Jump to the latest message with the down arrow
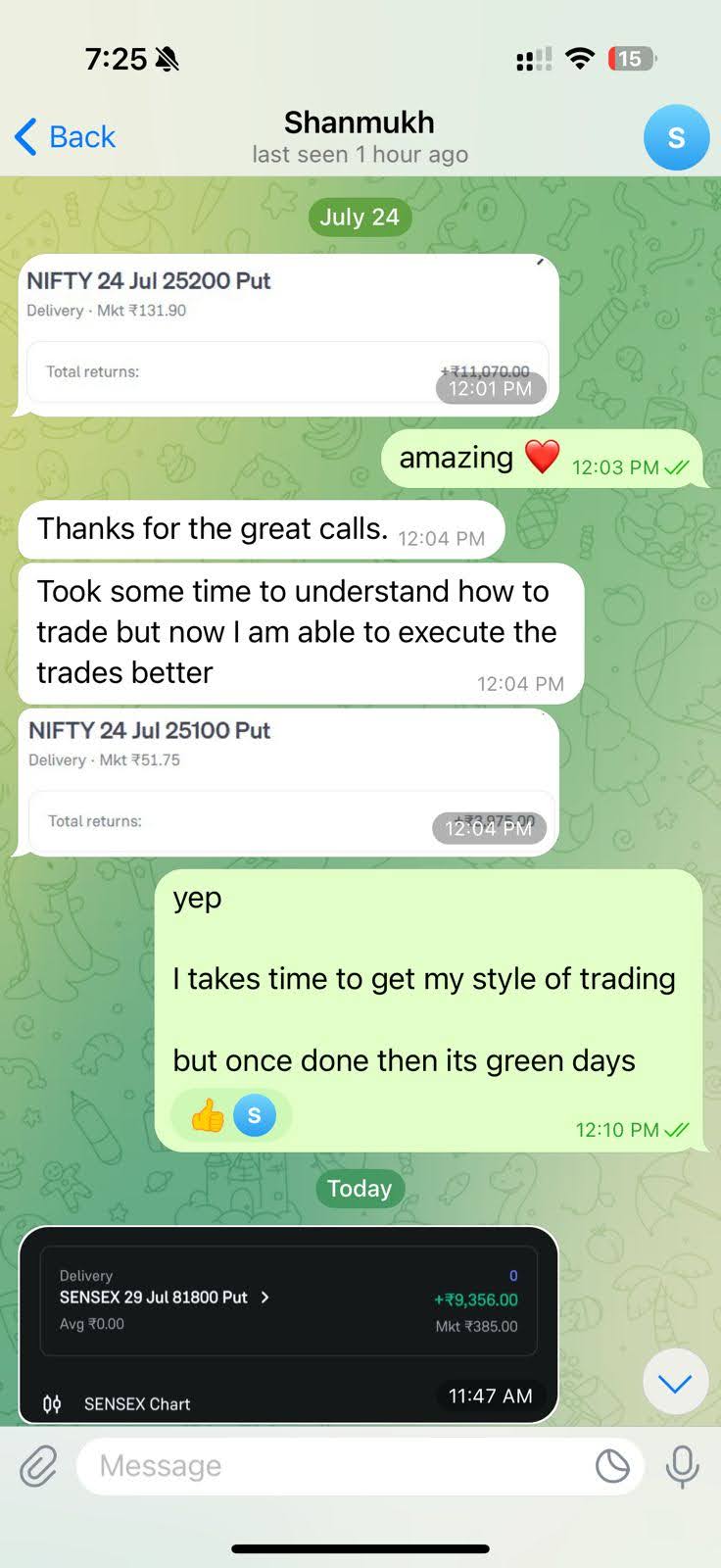The height and width of the screenshot is (1568, 721). pyautogui.click(x=675, y=1382)
